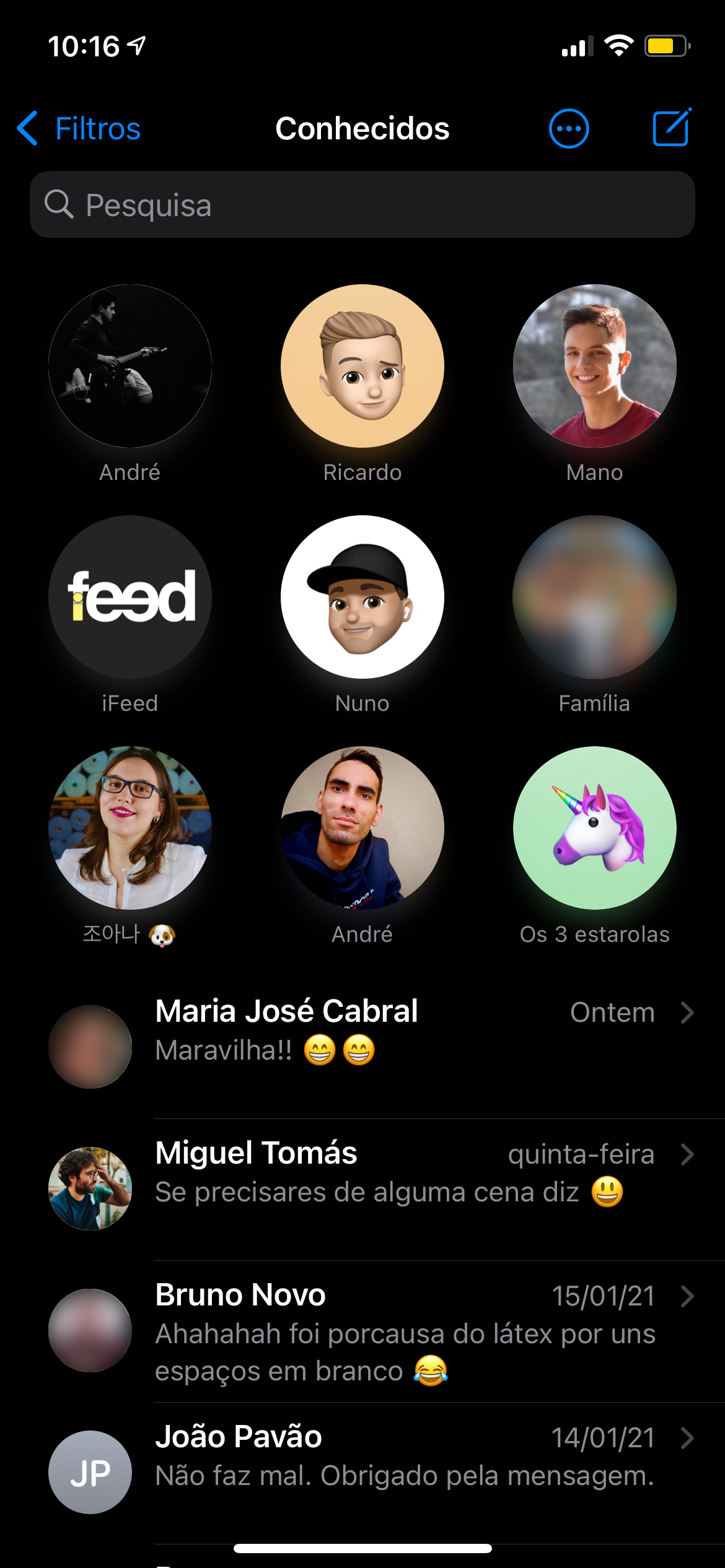Open pinned conversation with Nuno
This screenshot has height=1568, width=725.
coord(362,597)
